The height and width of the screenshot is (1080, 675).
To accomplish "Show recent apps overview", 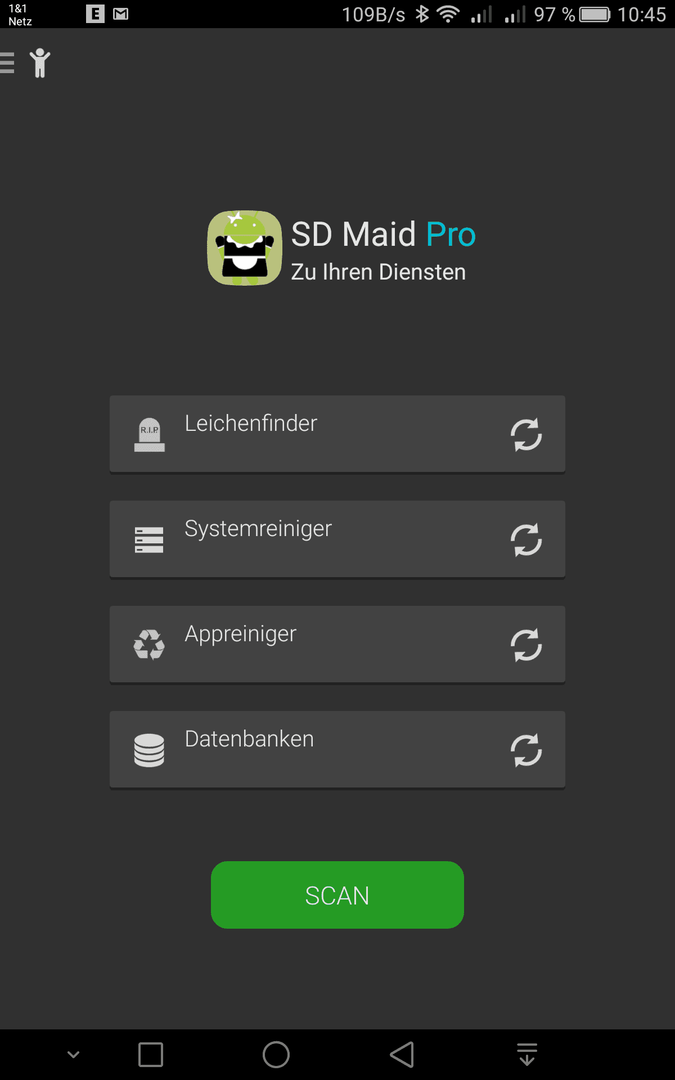I will (x=150, y=1054).
